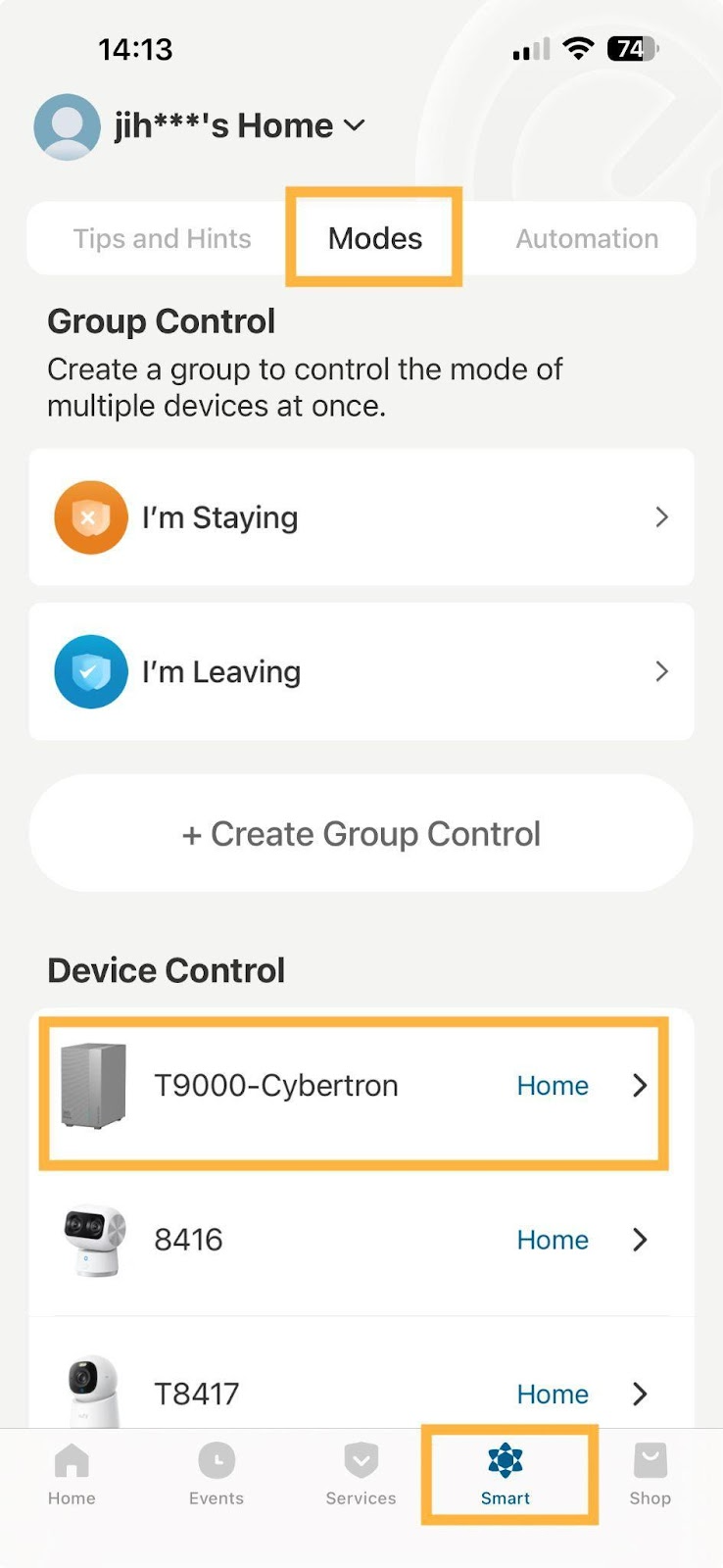Viewport: 723px width, 1568px height.
Task: Tap the profile avatar
Action: (67, 126)
